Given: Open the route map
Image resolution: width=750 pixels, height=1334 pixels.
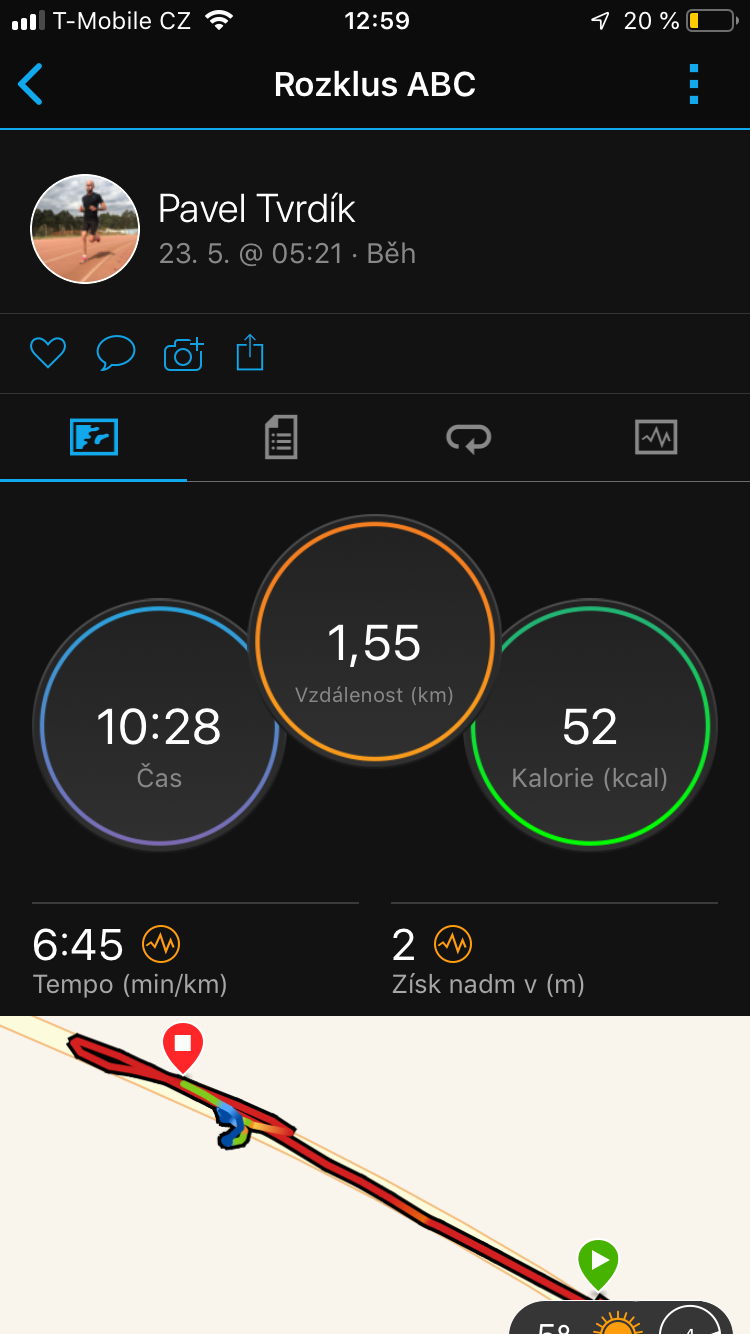Looking at the screenshot, I should [x=375, y=1175].
